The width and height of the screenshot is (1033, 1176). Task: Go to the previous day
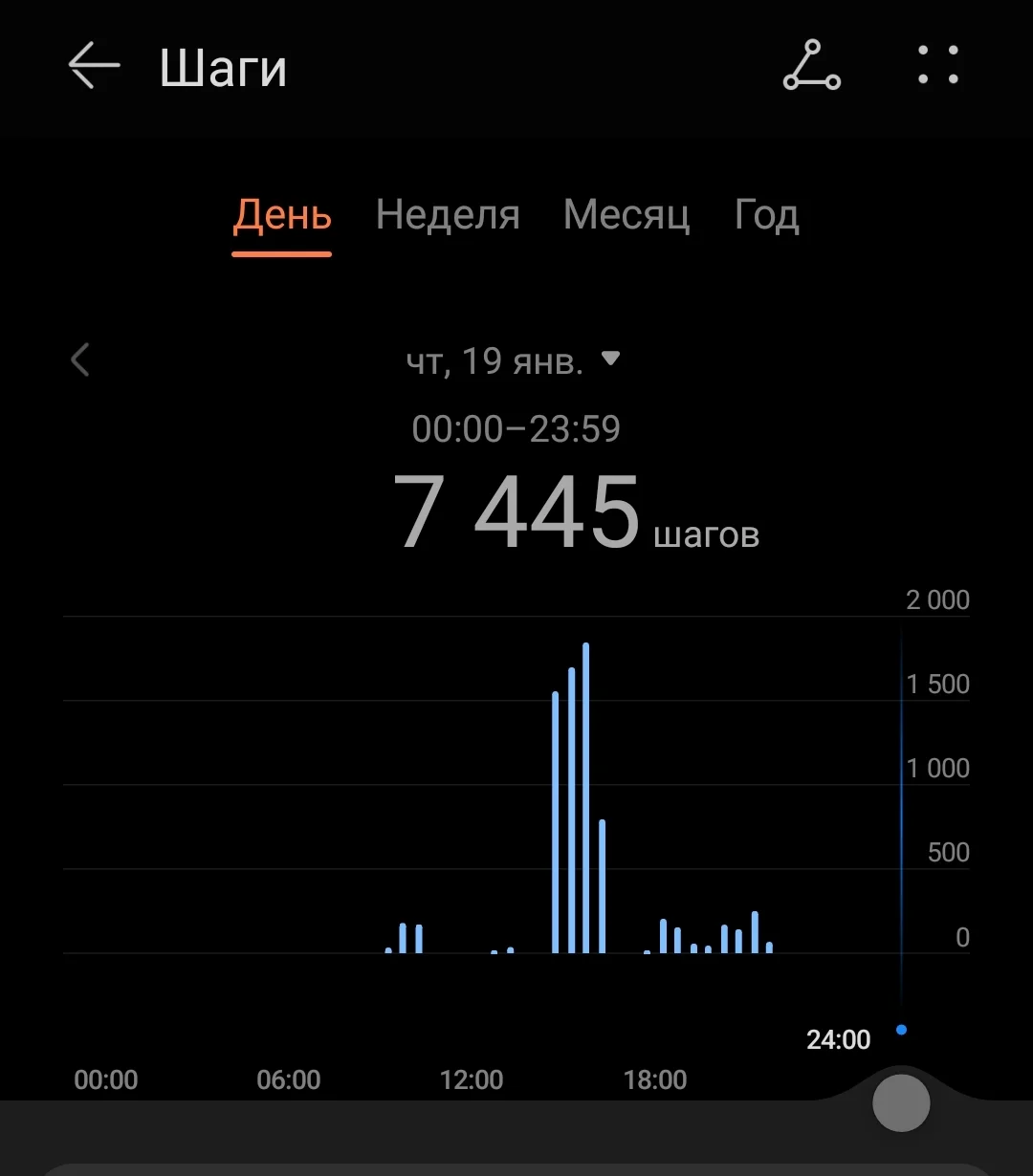(80, 360)
